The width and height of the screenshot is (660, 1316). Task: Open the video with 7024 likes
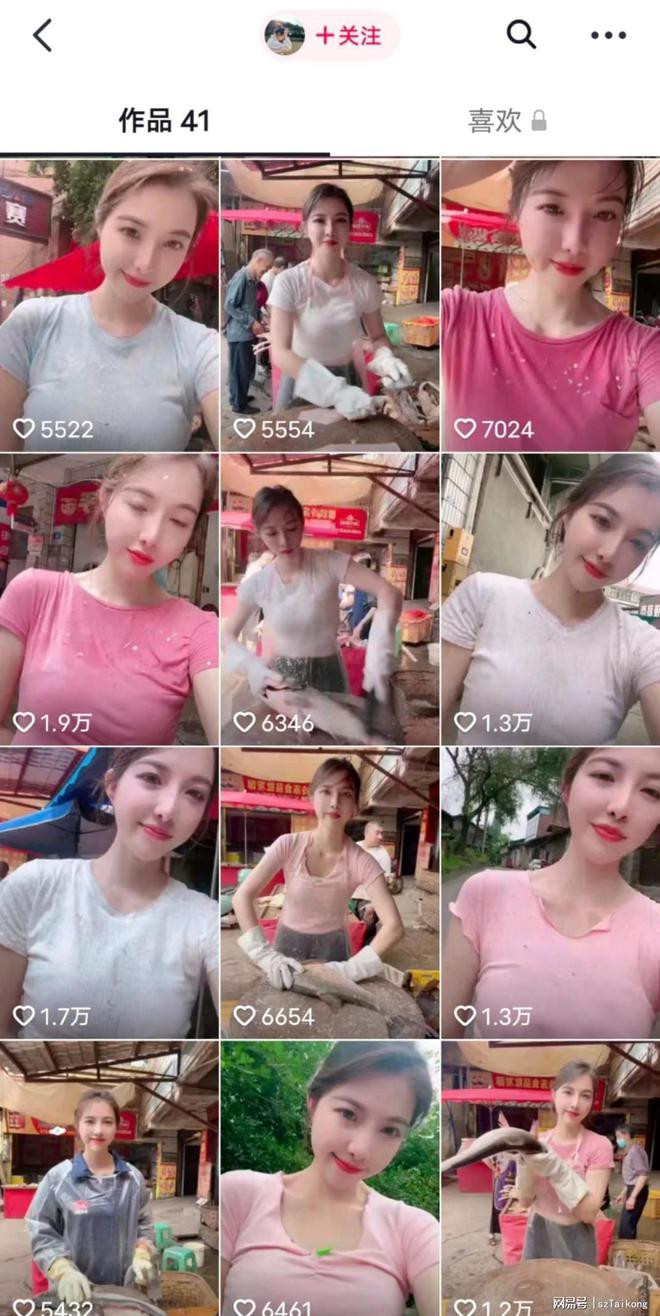point(550,304)
